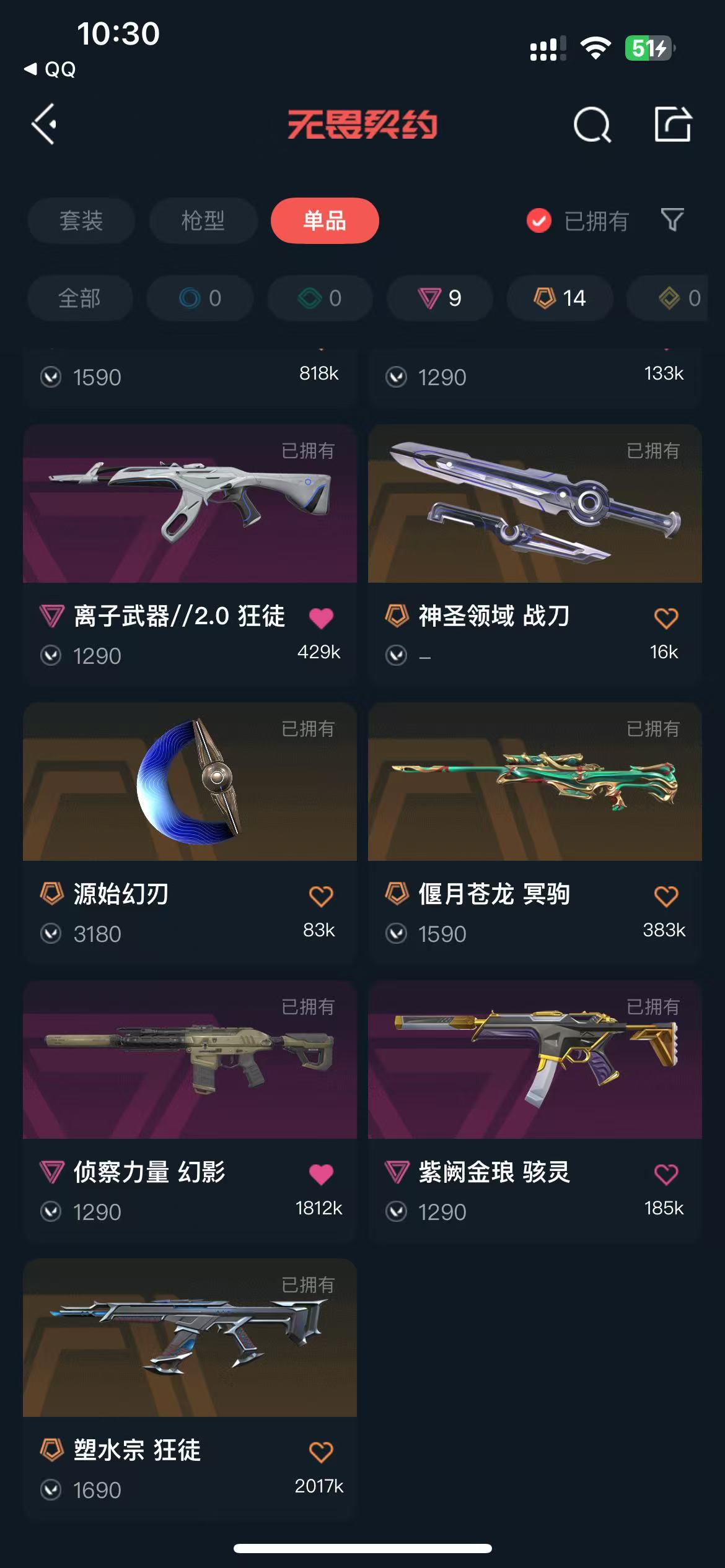This screenshot has width=725, height=1568.
Task: Filter by the orange tier chip showing 14
Action: click(x=560, y=298)
